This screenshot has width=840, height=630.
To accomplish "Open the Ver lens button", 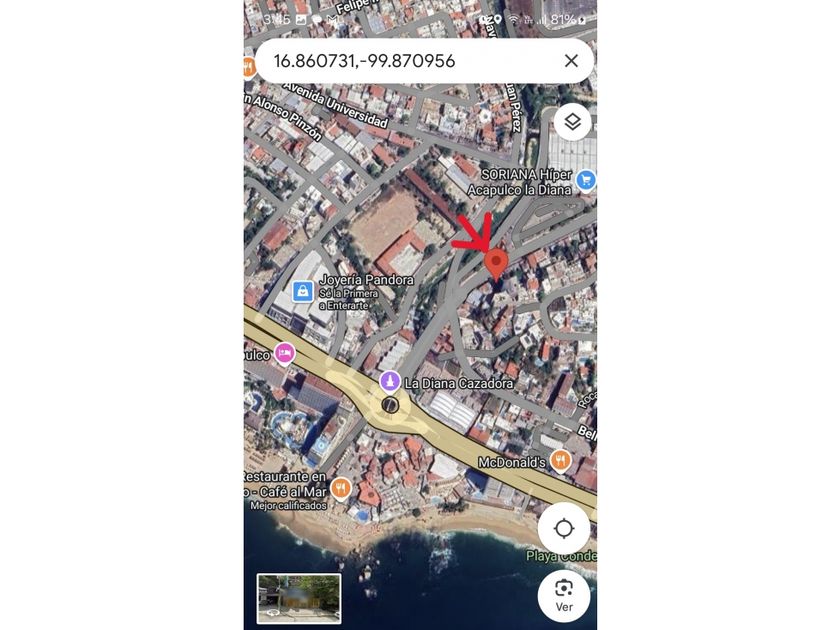I will tap(564, 596).
